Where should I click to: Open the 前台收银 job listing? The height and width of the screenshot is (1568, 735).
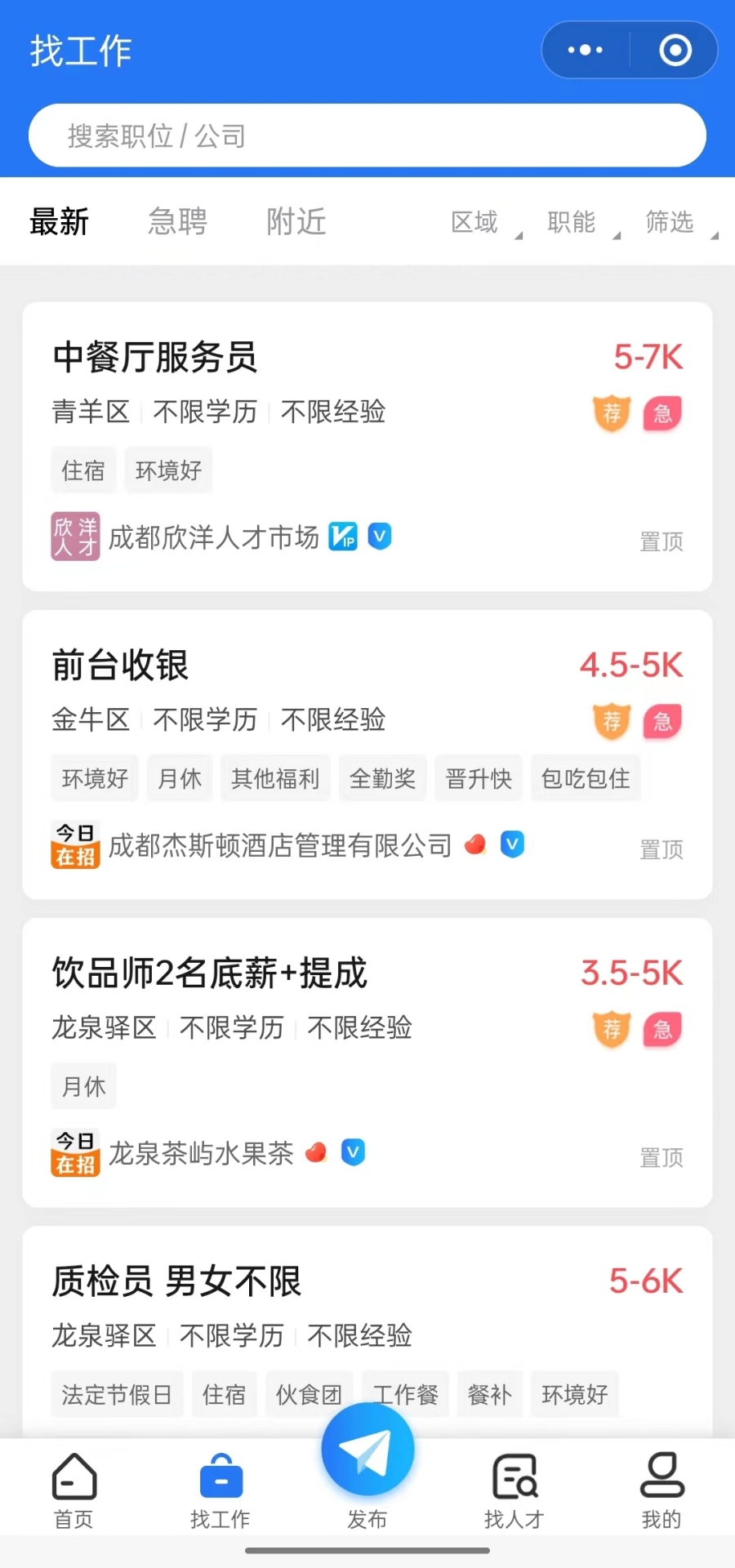point(119,664)
